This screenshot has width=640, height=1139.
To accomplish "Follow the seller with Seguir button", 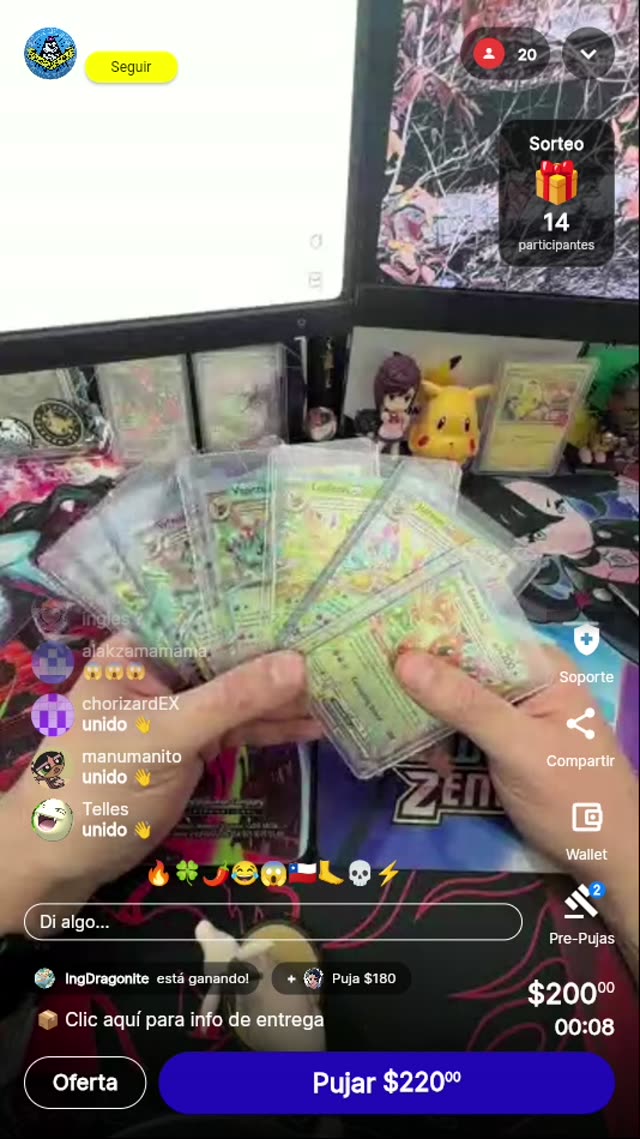I will [x=131, y=67].
